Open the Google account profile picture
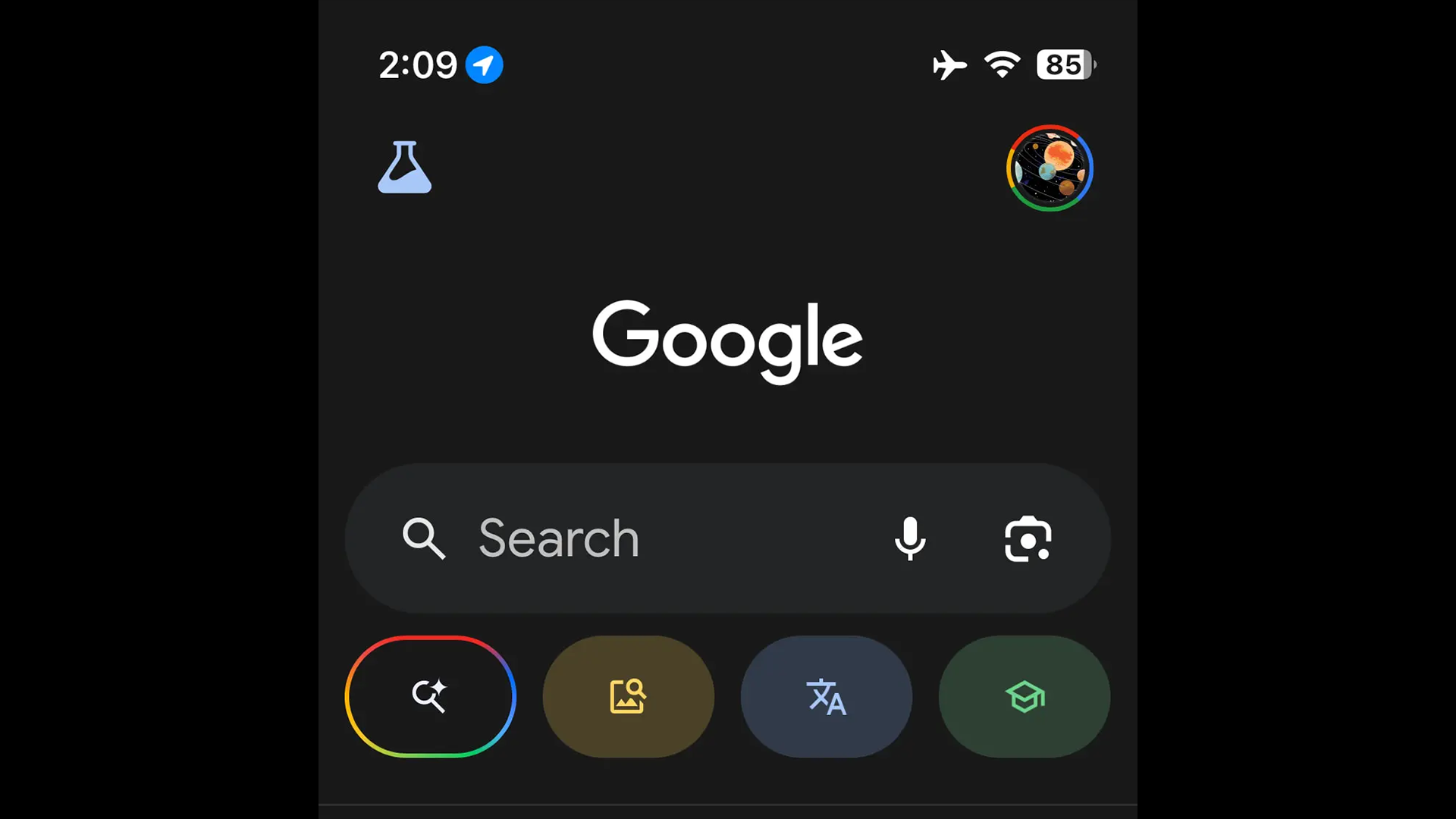The width and height of the screenshot is (1456, 819). click(x=1050, y=168)
